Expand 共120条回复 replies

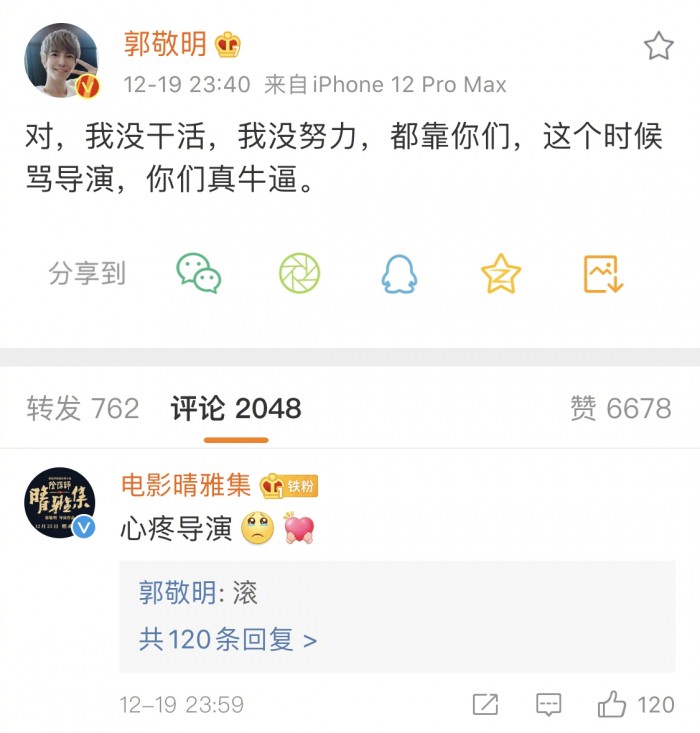click(228, 639)
